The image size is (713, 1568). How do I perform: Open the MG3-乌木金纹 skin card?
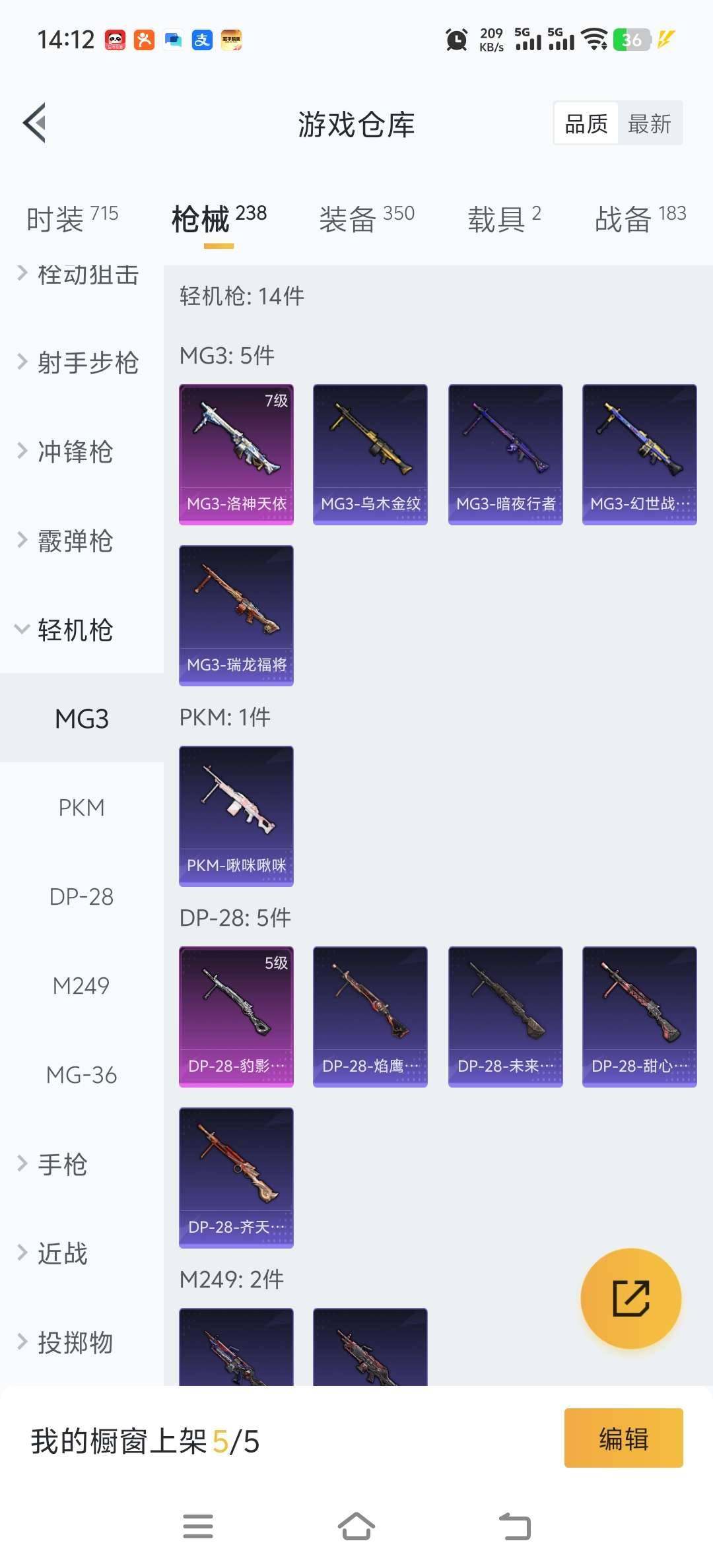[370, 455]
